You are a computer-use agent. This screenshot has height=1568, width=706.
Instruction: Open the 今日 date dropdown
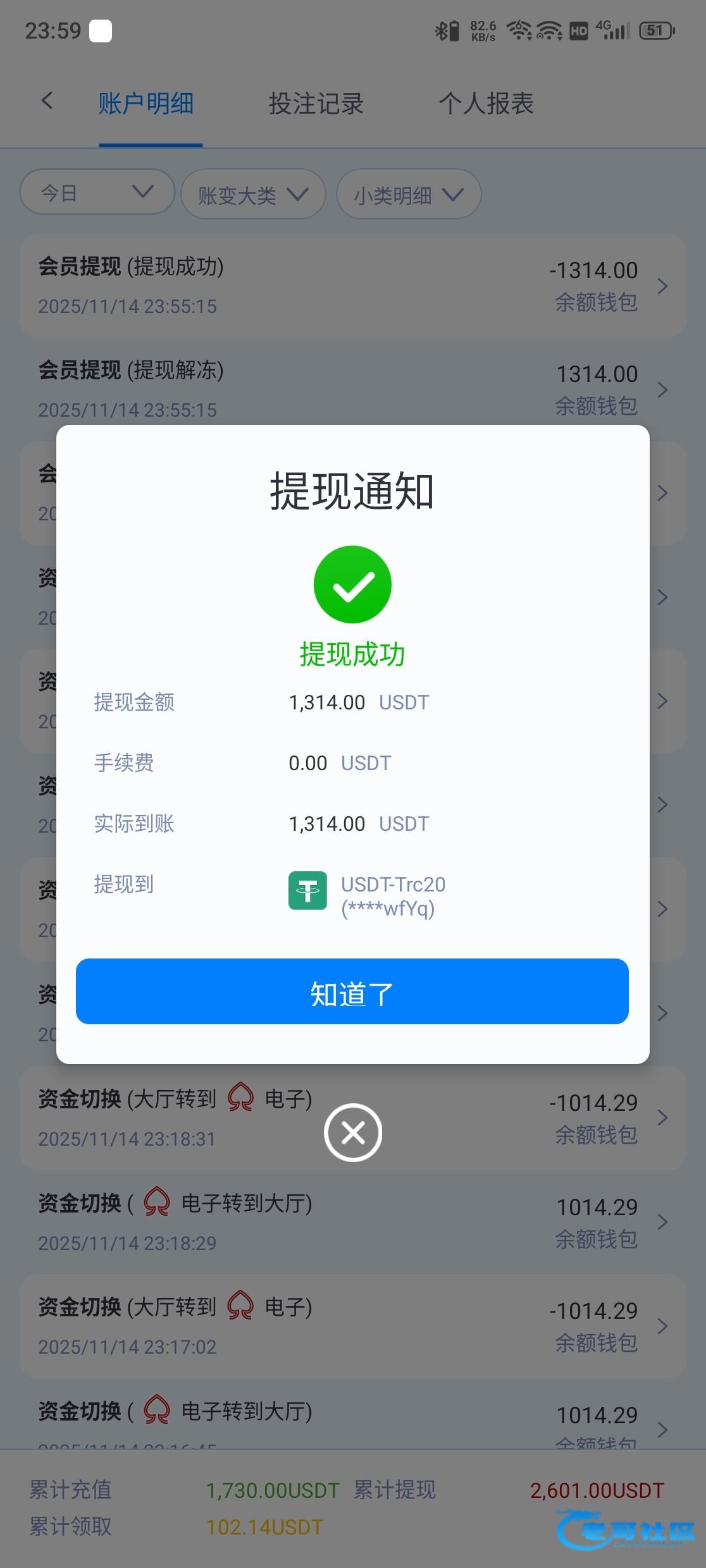pyautogui.click(x=97, y=192)
